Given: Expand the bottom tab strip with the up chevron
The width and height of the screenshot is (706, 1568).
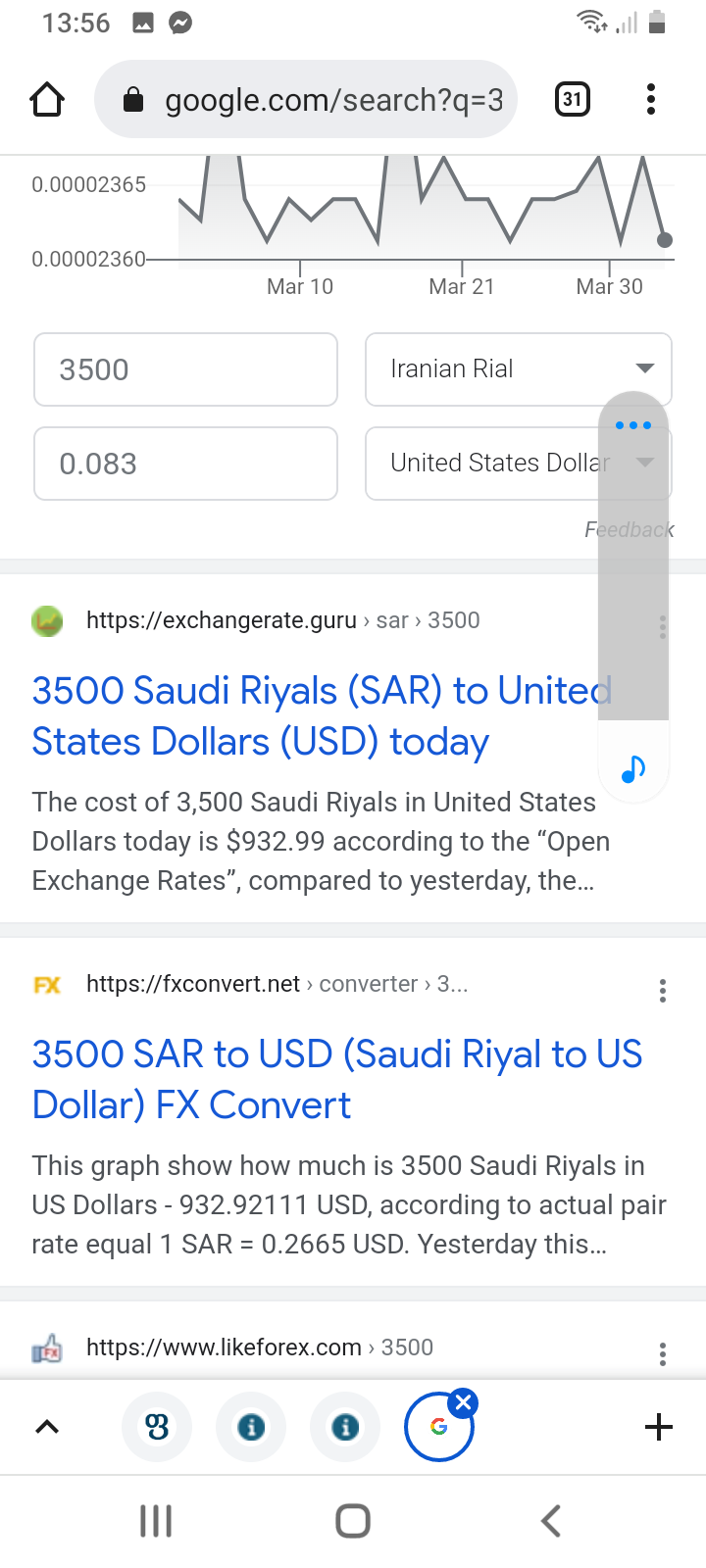Looking at the screenshot, I should tap(47, 1427).
